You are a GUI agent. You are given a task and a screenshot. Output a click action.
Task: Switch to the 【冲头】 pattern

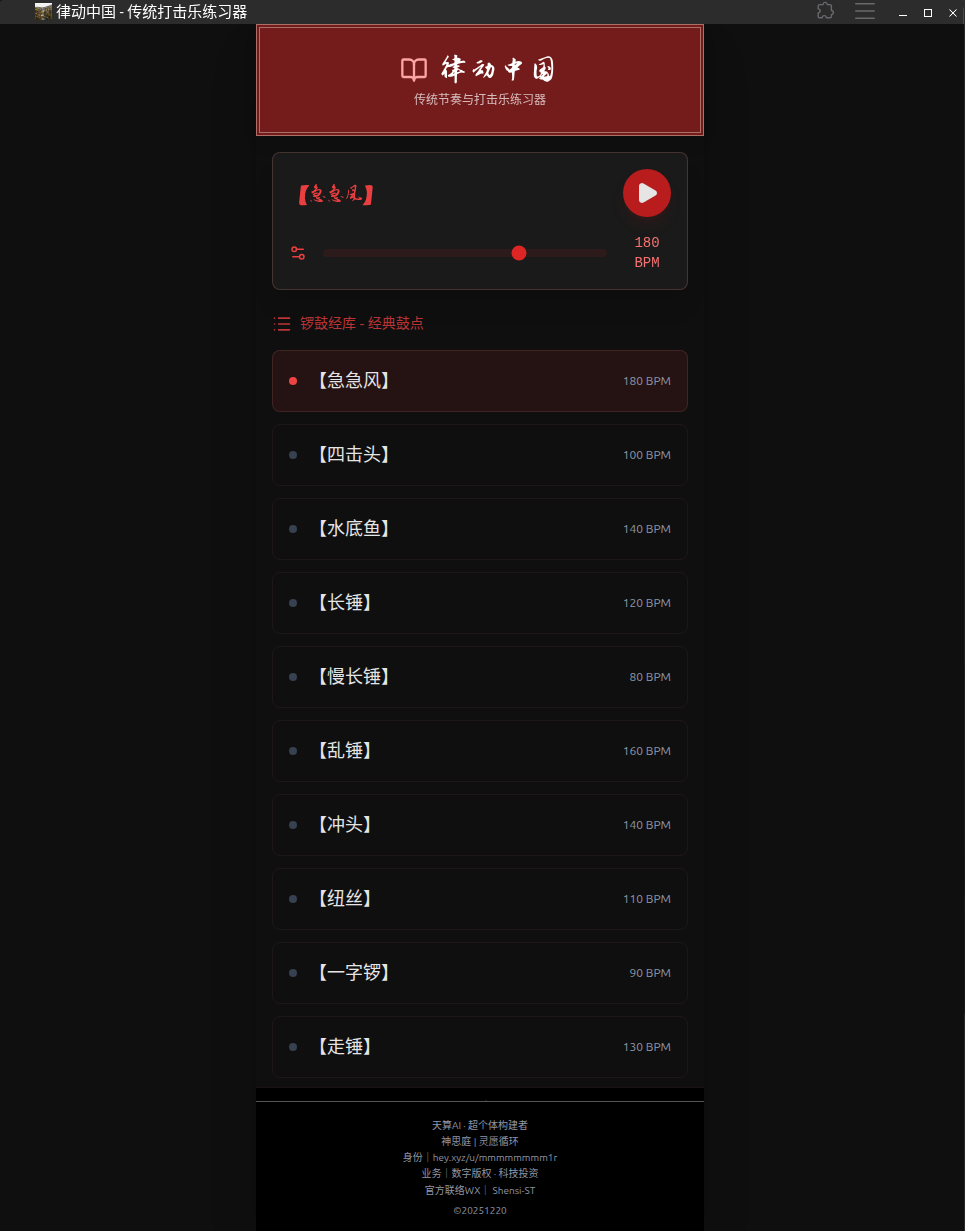(479, 825)
